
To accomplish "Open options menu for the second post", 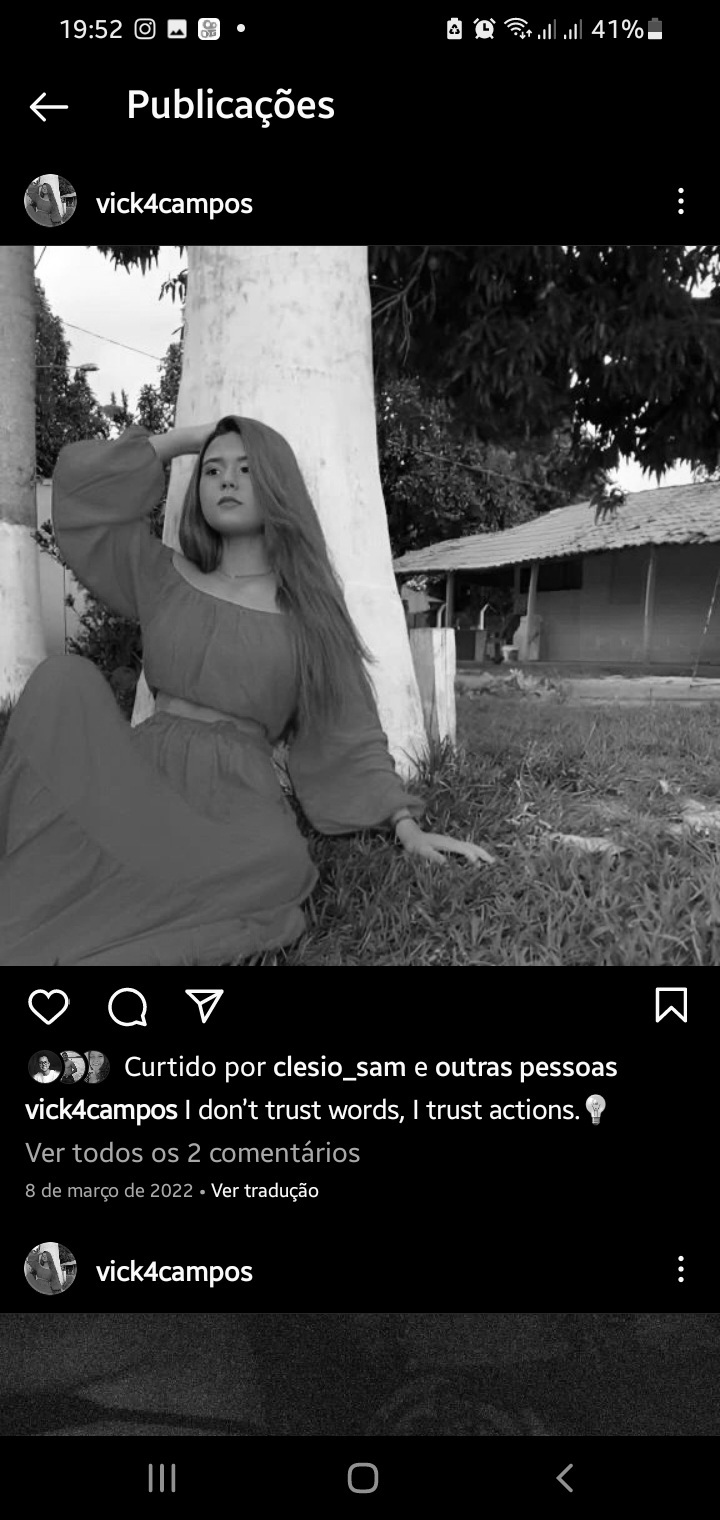I will [680, 1270].
